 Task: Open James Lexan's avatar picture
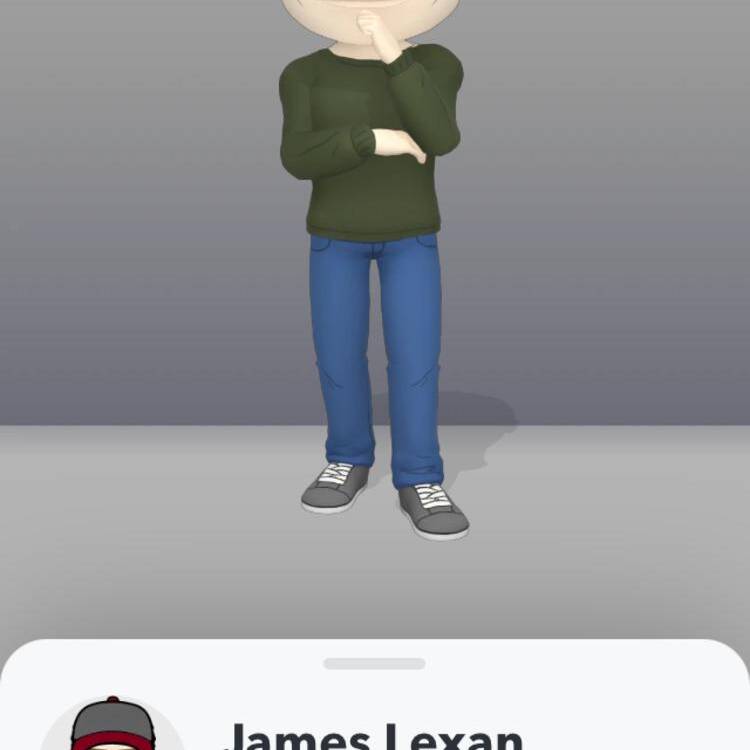coord(112,726)
